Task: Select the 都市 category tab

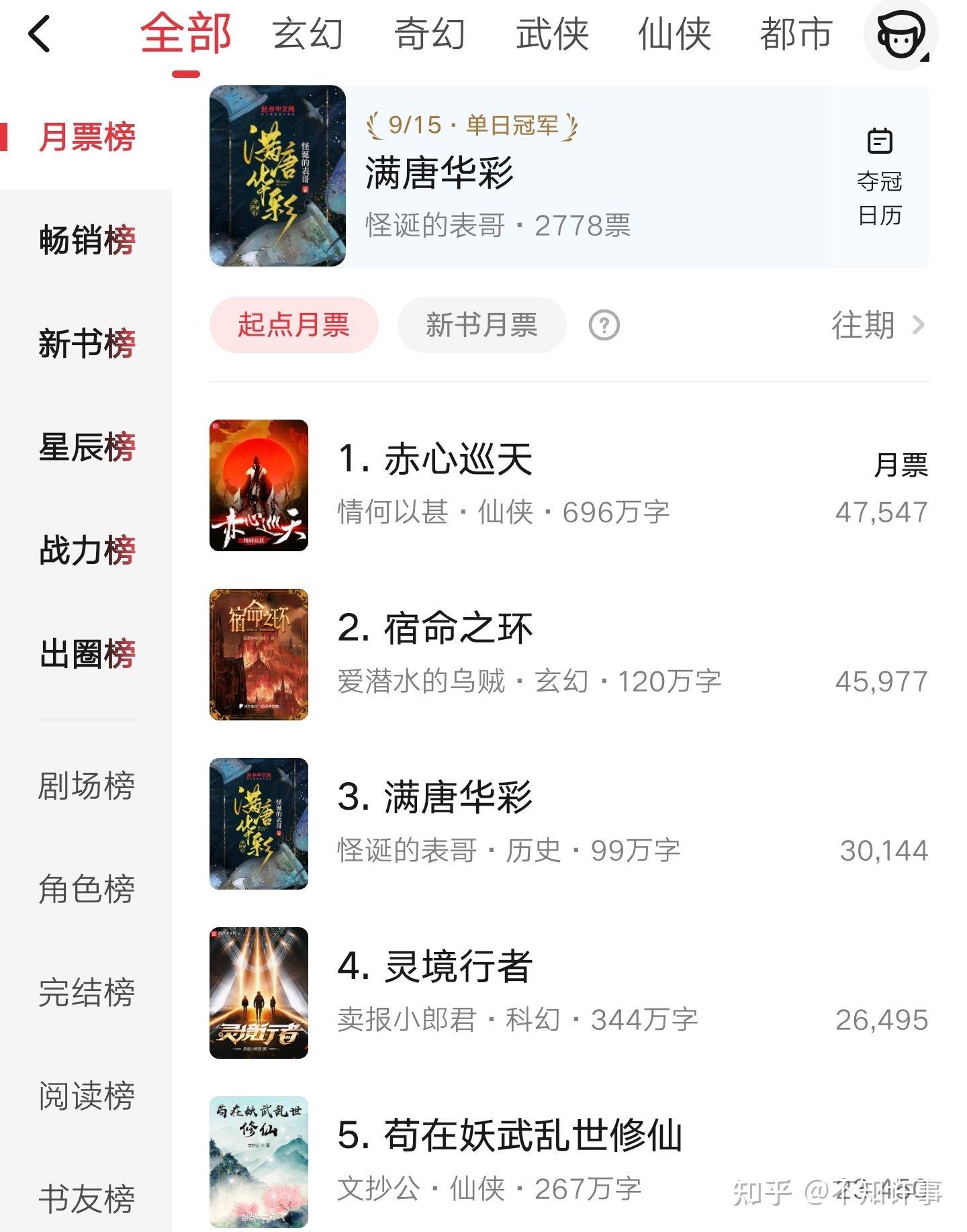Action: 796,34
